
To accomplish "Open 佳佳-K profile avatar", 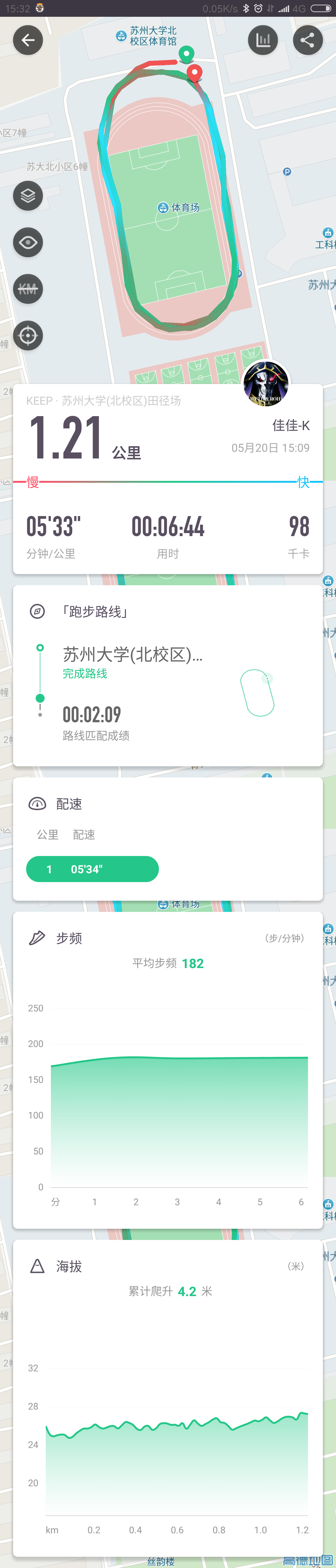I will (x=265, y=383).
